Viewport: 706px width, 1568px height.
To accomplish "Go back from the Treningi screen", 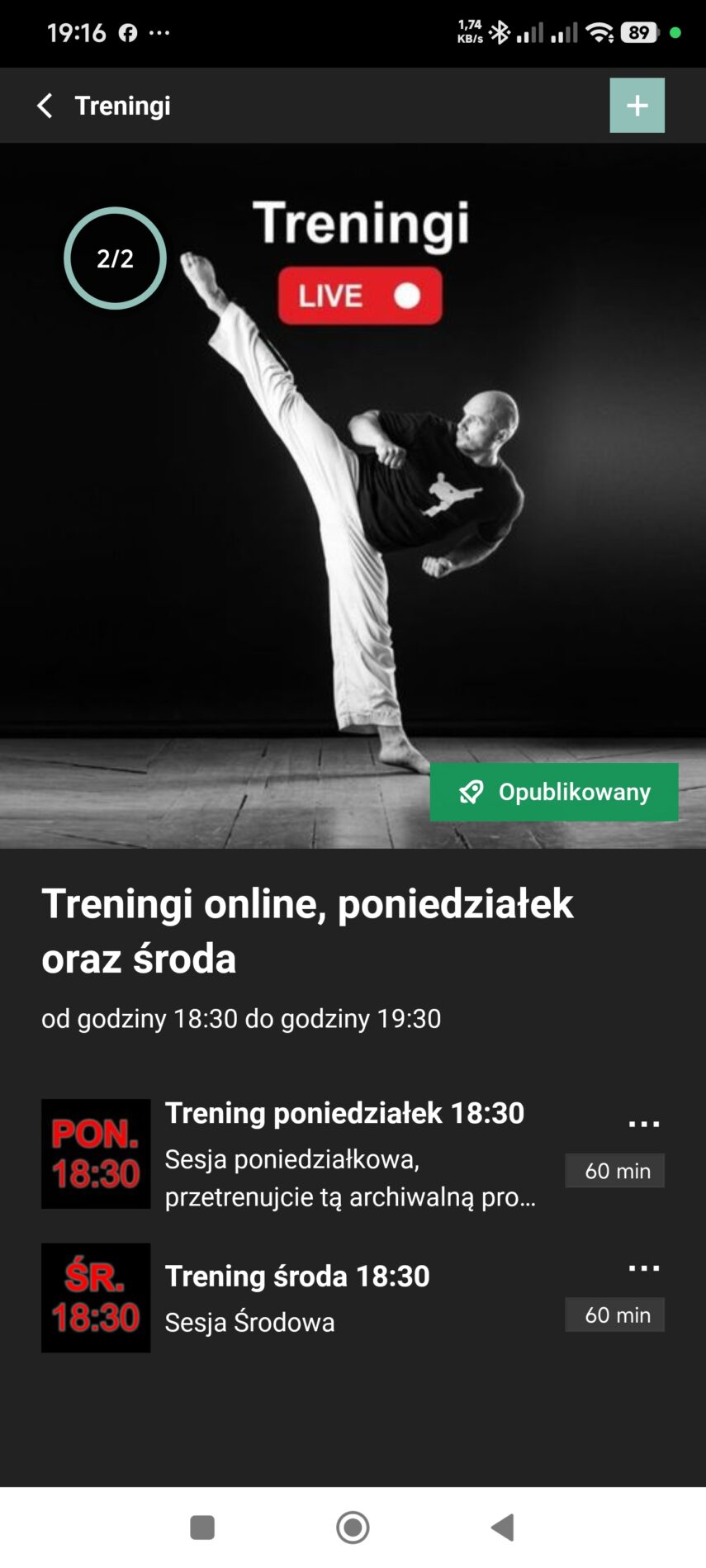I will (45, 106).
